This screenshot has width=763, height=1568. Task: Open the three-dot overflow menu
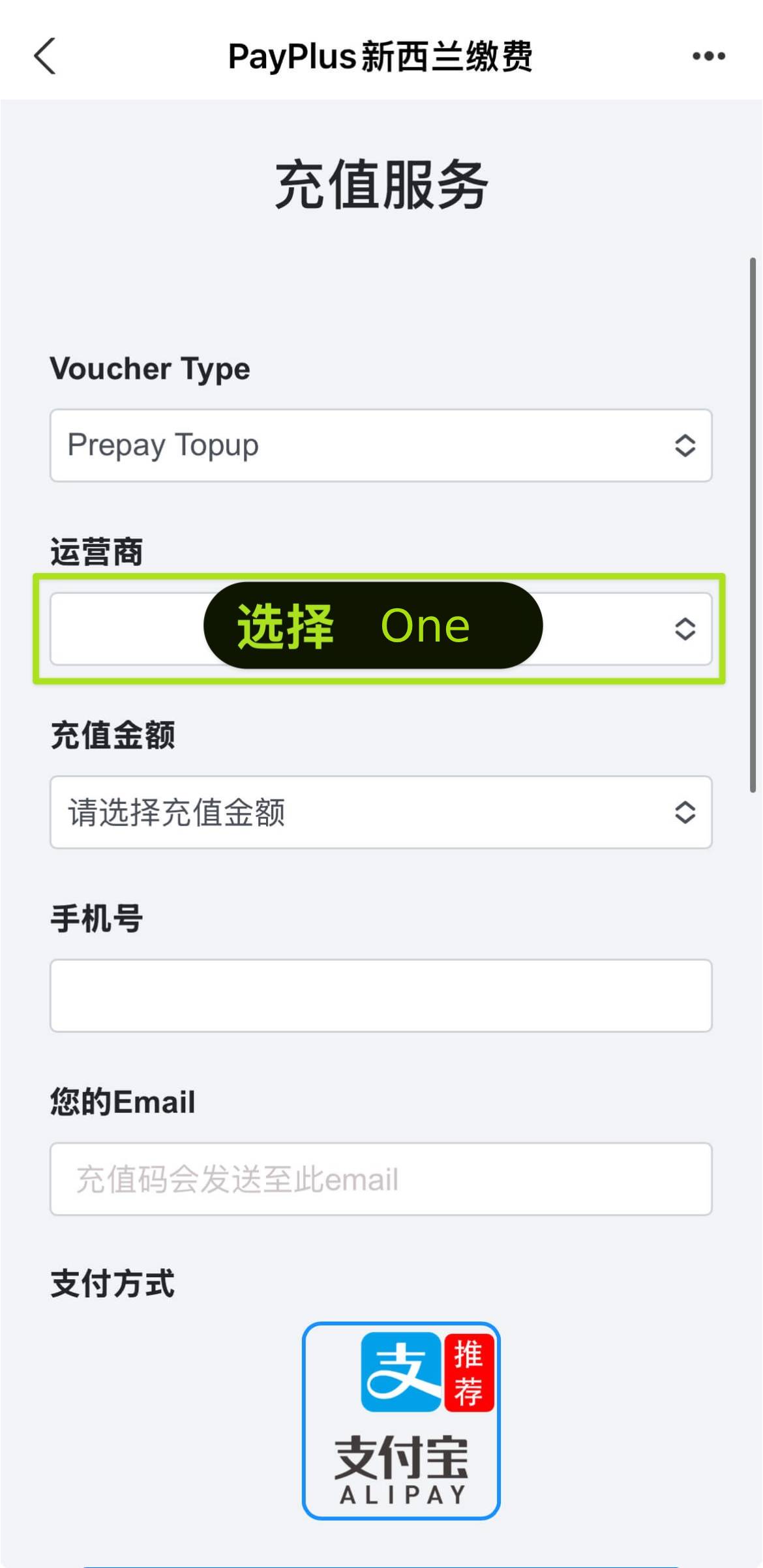[x=708, y=56]
